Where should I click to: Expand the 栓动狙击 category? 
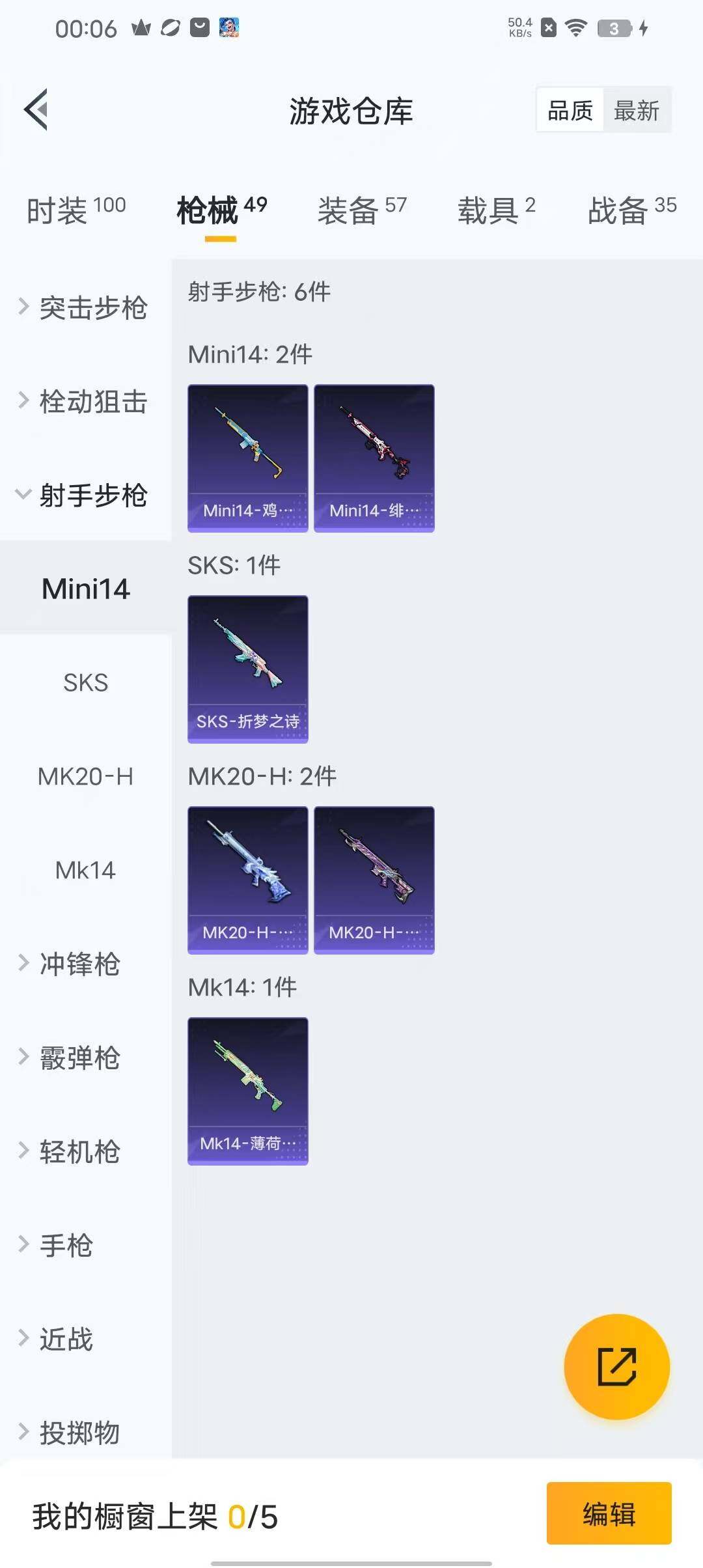85,401
